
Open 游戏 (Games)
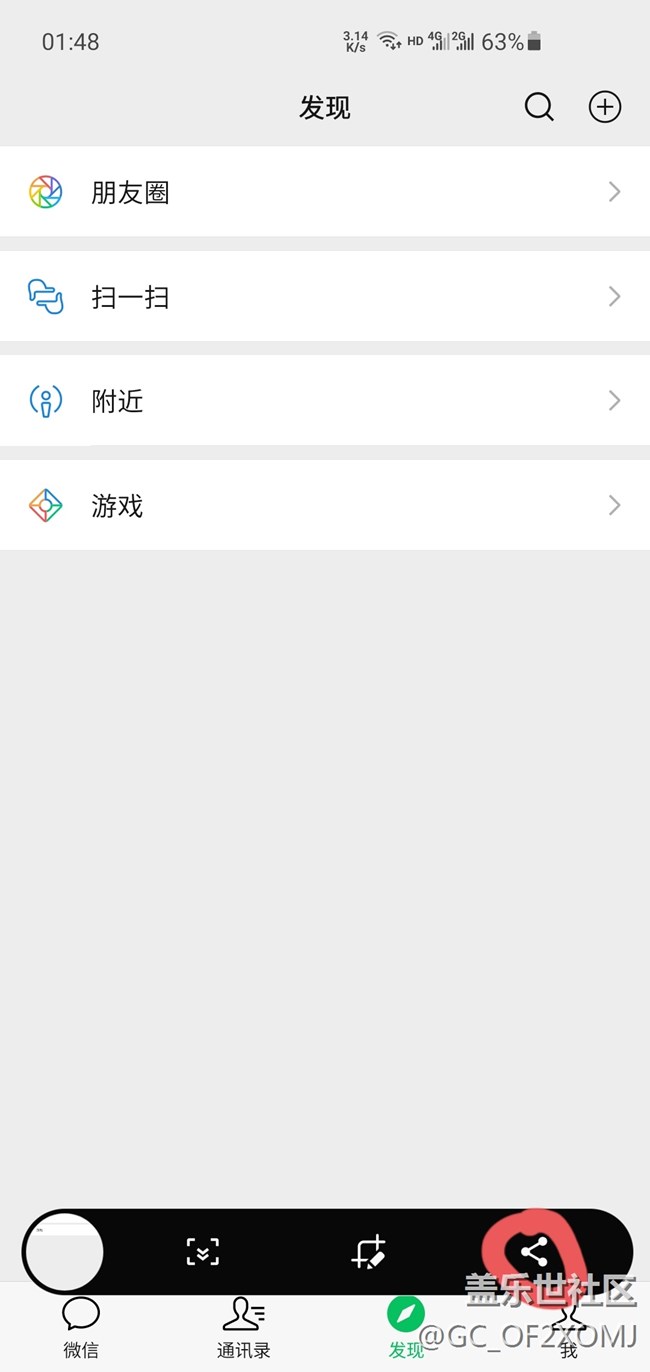point(325,505)
